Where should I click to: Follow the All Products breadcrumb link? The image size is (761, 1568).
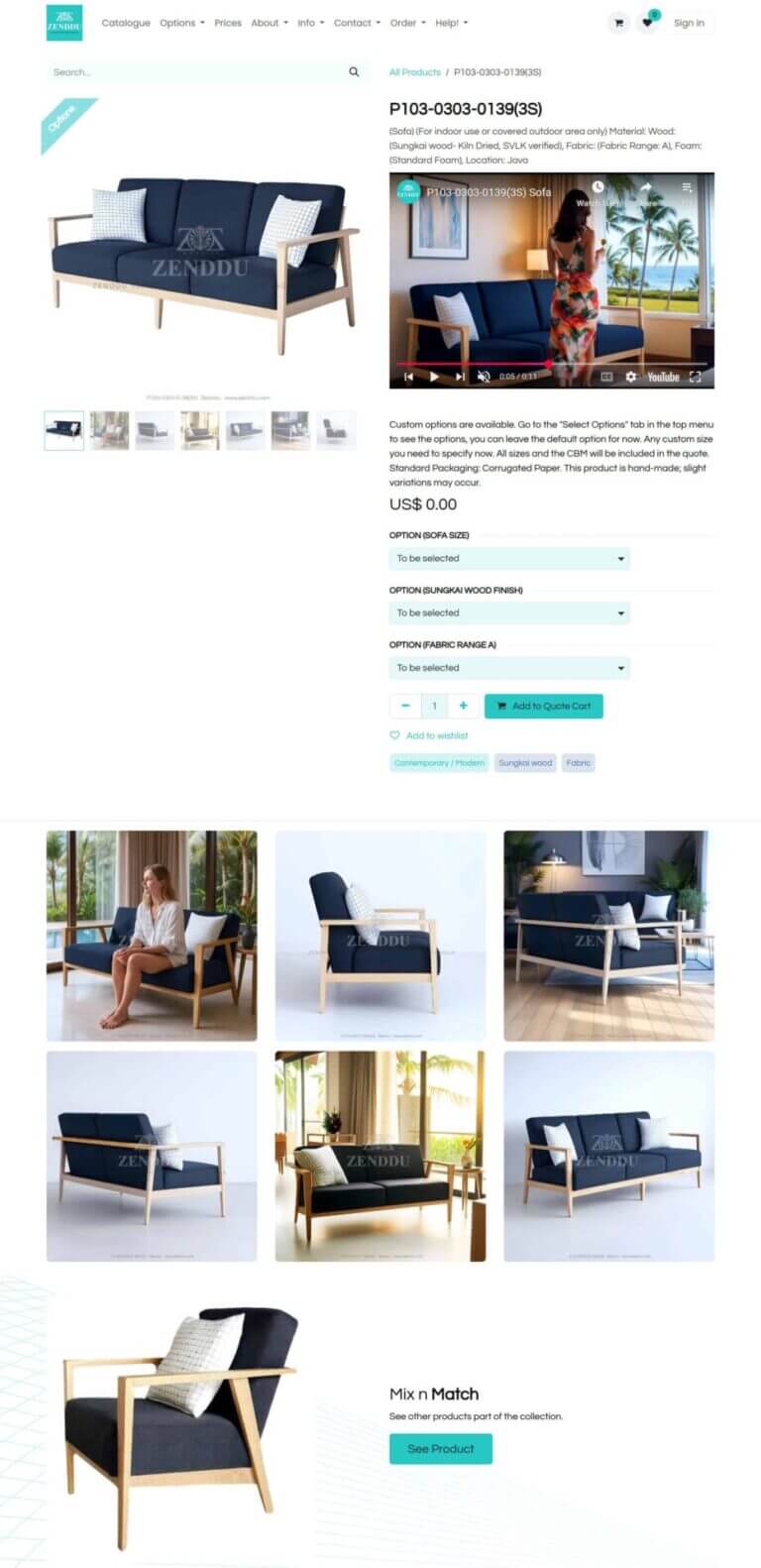415,72
